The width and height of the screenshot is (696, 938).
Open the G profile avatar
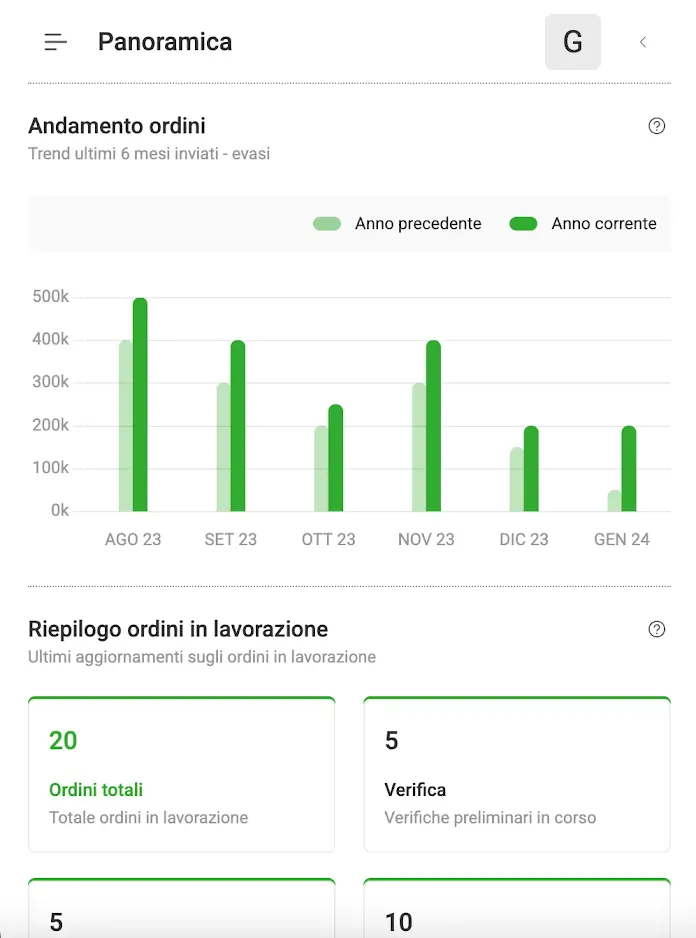coord(573,42)
